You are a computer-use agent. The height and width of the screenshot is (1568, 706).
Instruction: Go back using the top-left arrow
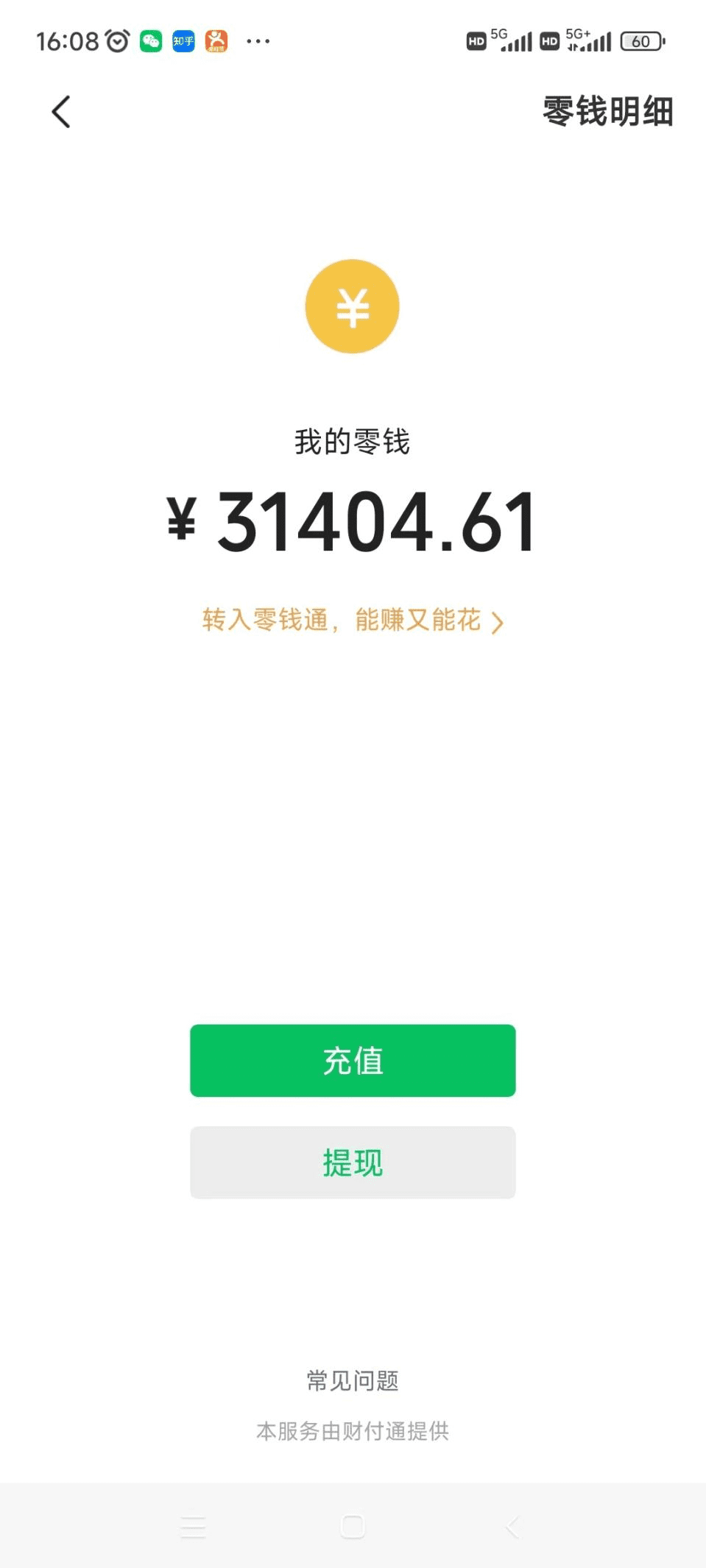click(62, 112)
